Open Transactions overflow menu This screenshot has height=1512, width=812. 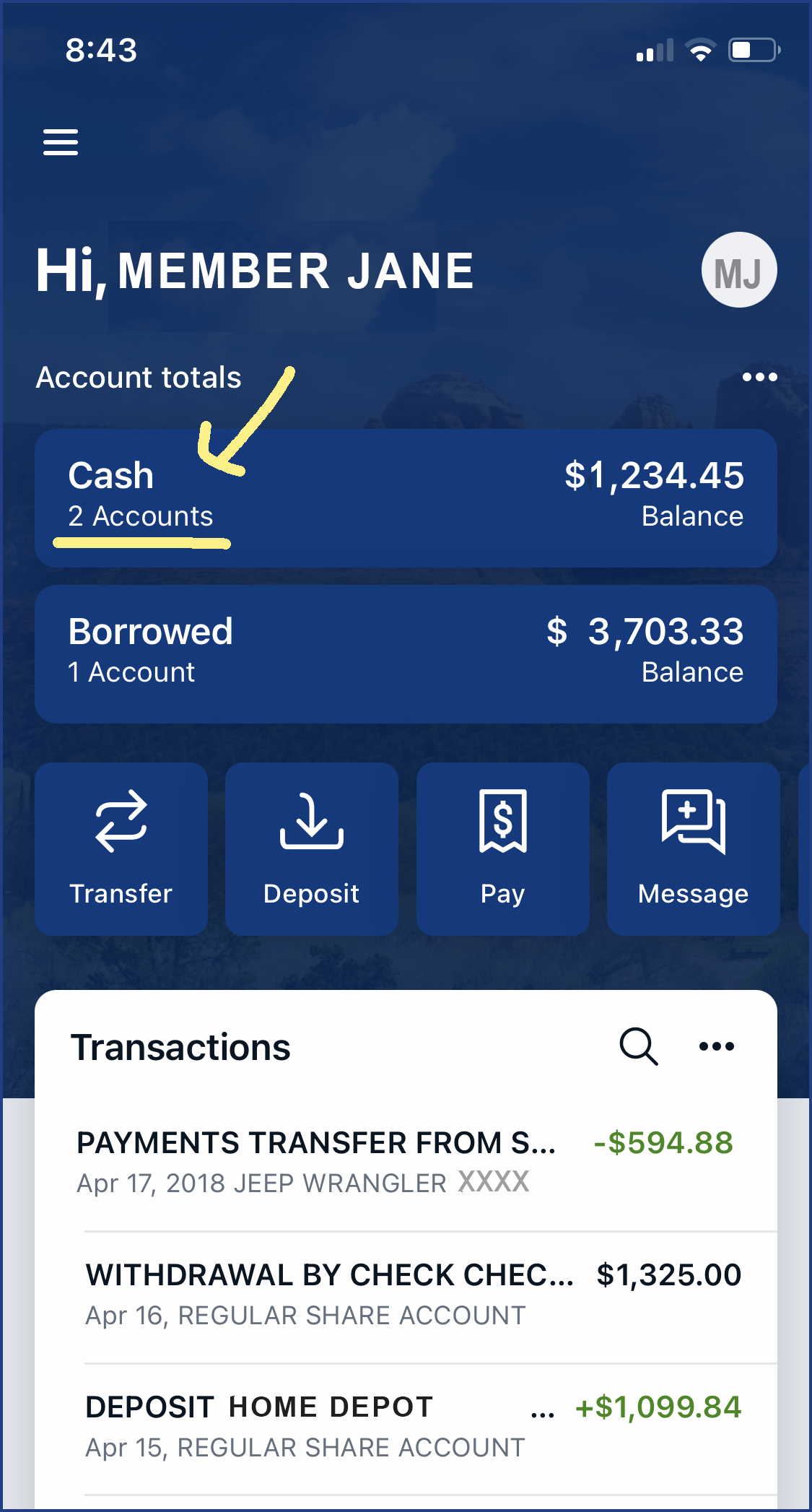(x=717, y=1046)
